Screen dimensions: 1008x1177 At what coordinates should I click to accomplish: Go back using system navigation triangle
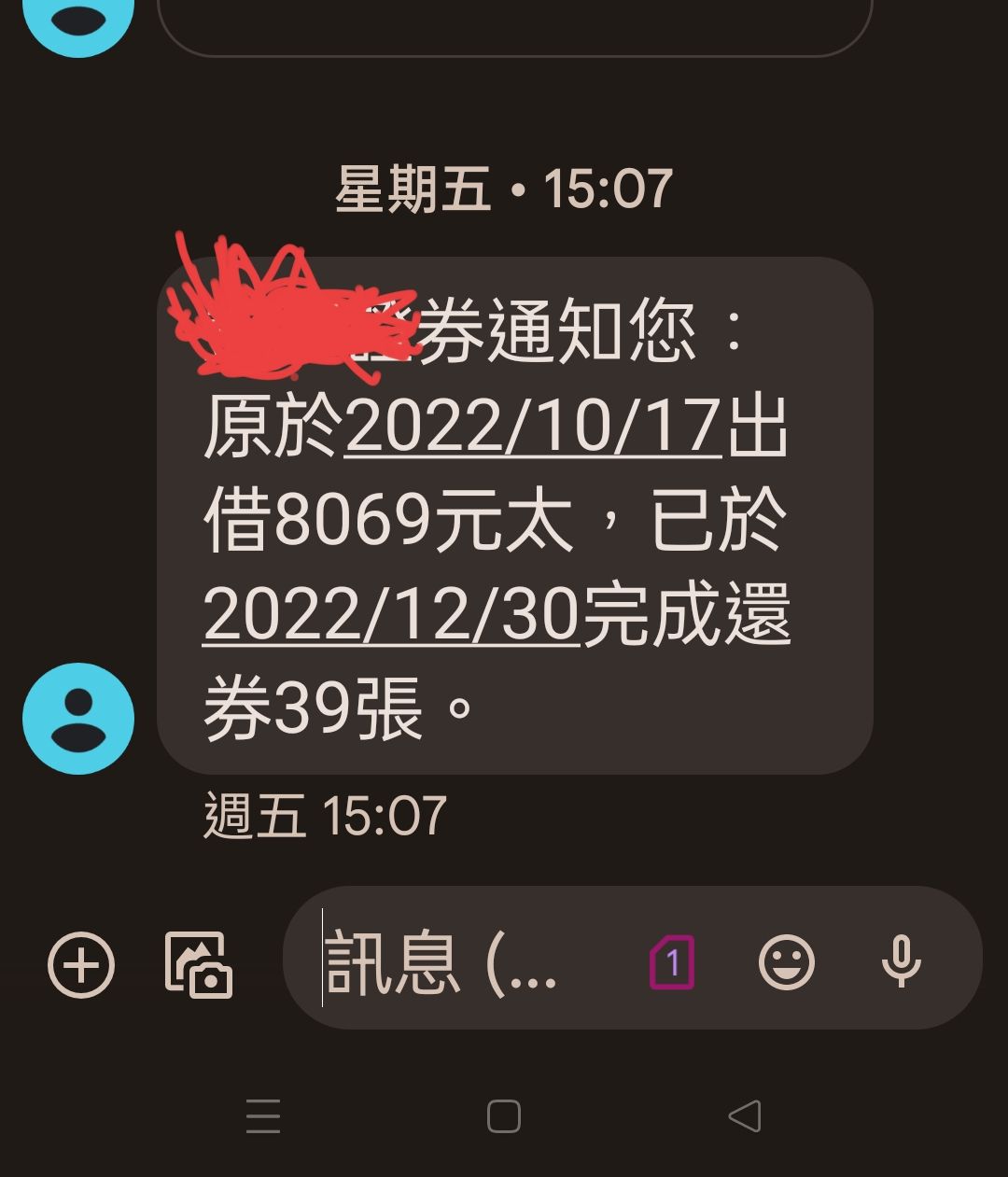[x=745, y=1116]
